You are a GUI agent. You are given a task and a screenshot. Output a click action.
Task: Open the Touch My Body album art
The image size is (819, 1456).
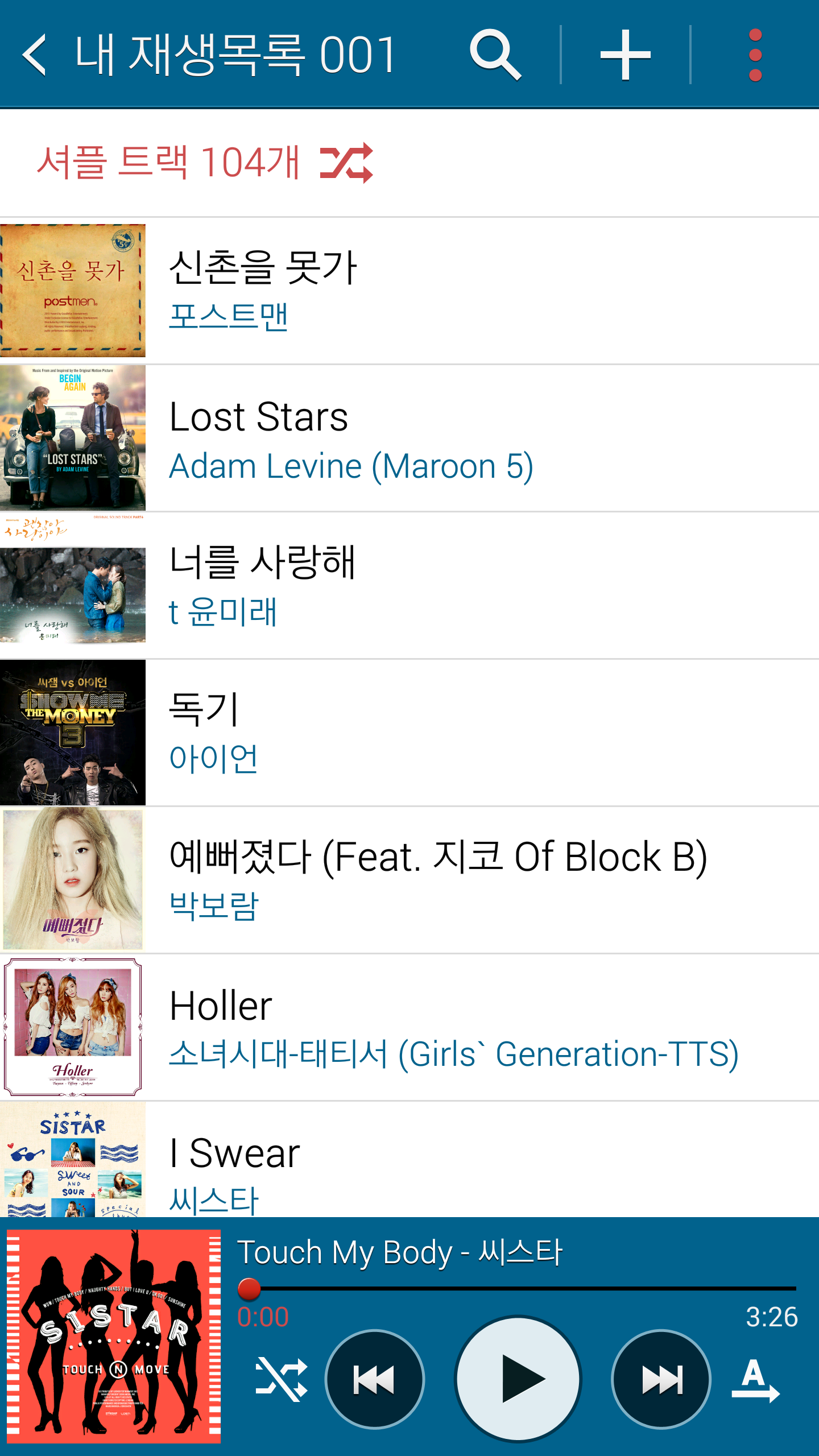click(114, 1336)
